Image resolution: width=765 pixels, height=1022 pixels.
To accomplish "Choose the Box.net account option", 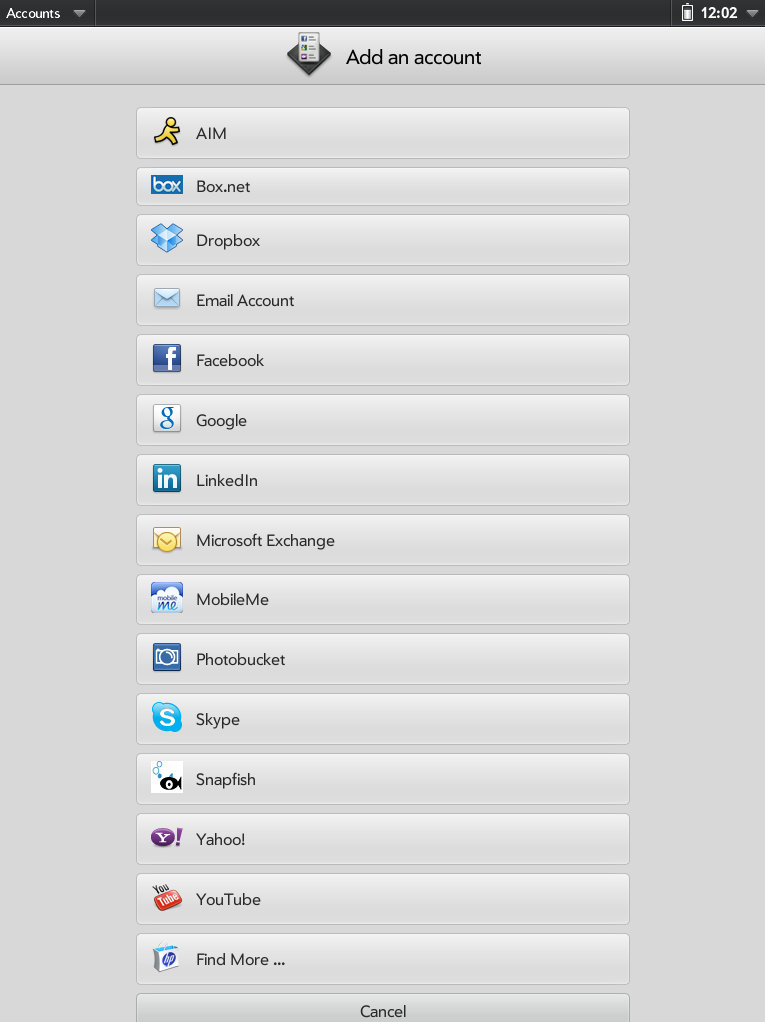I will [382, 186].
